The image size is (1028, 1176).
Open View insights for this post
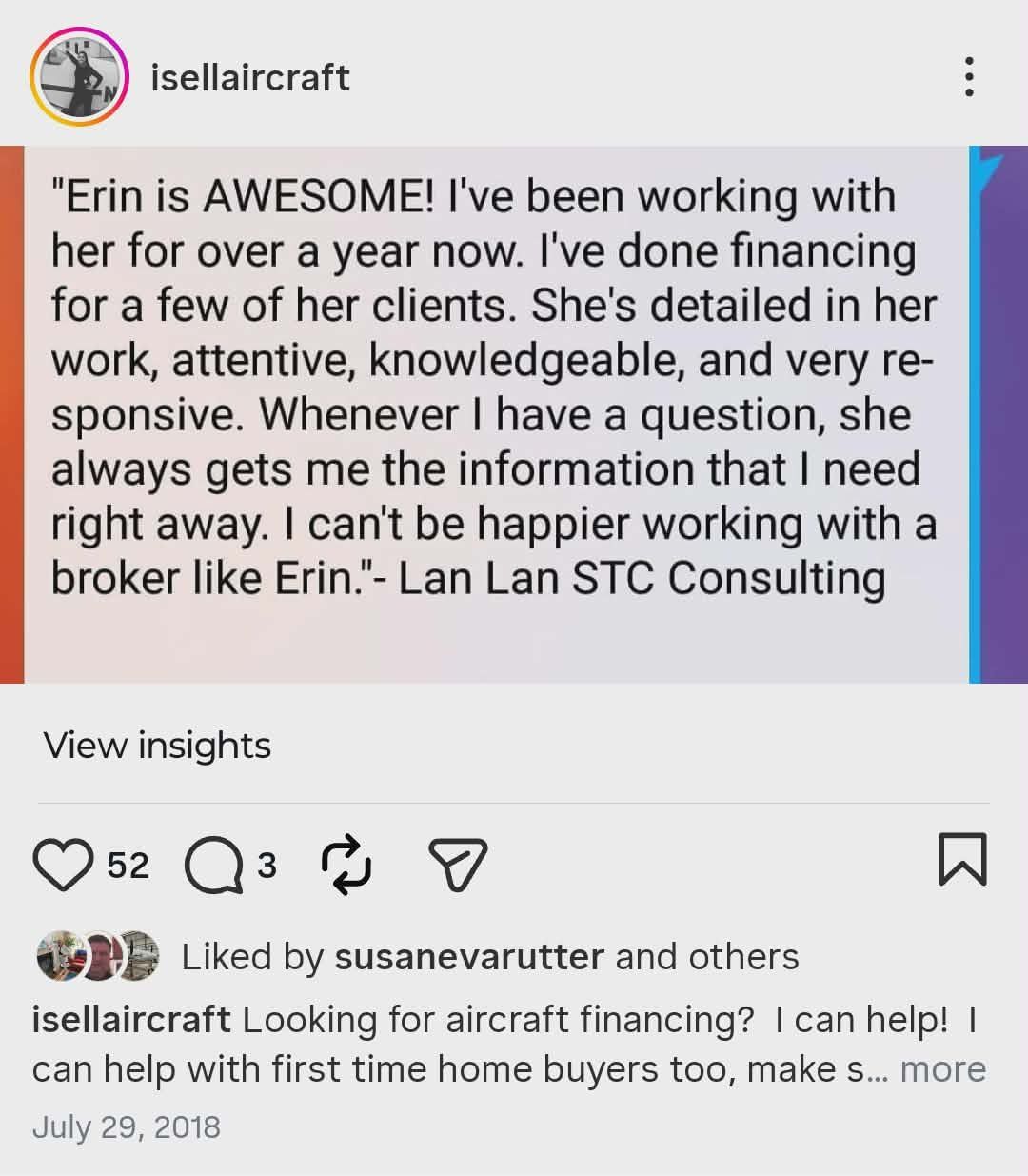pos(157,745)
